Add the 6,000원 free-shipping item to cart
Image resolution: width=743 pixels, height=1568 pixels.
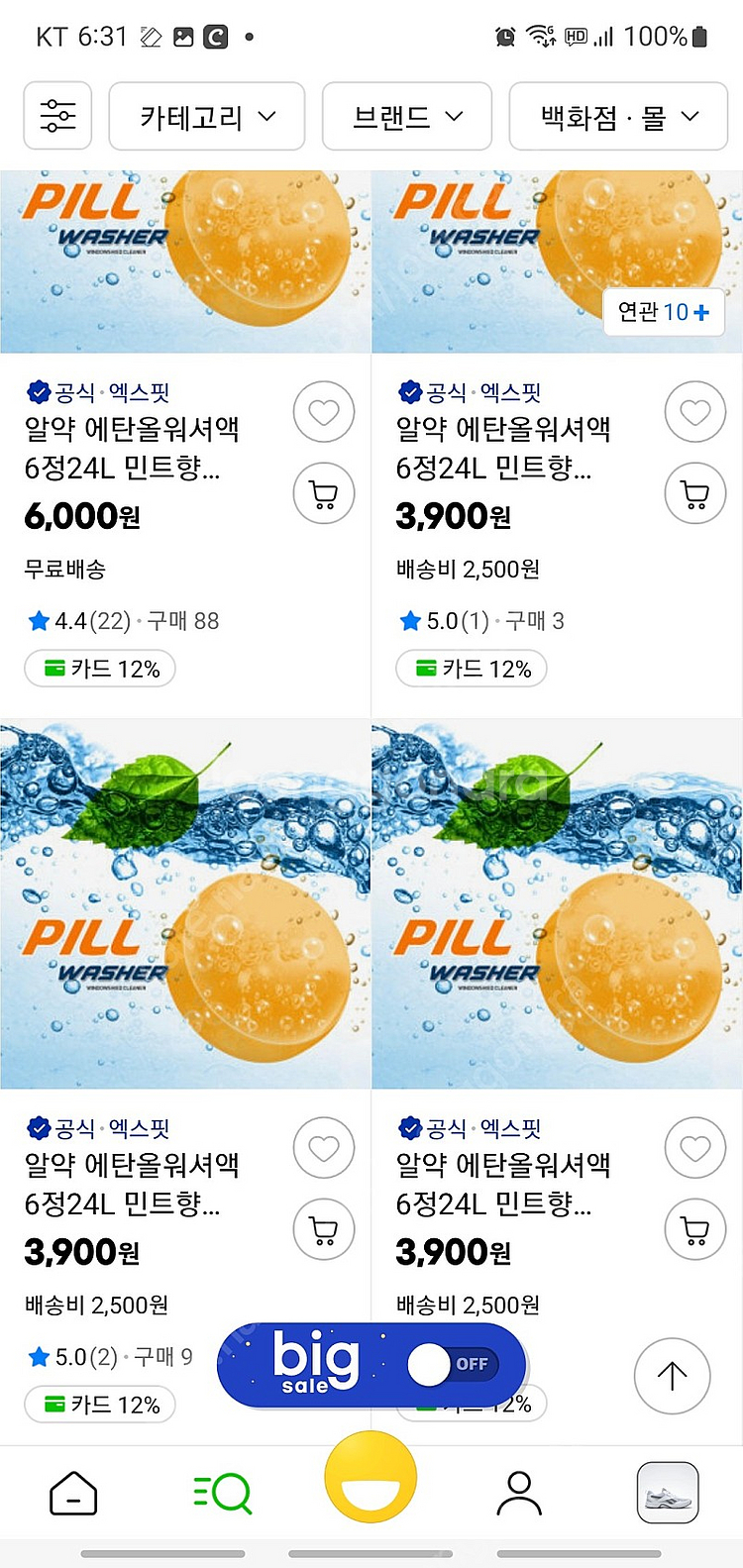coord(324,493)
